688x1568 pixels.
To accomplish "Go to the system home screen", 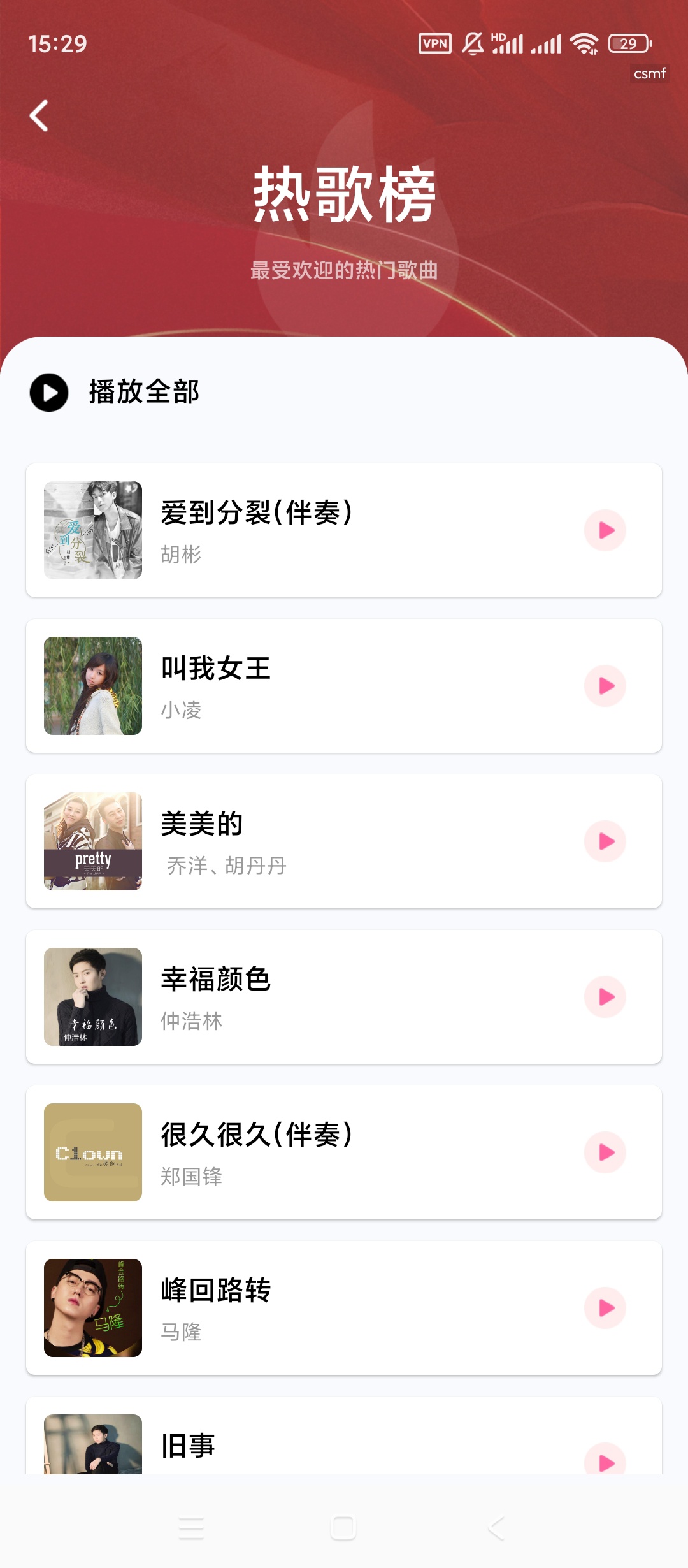I will (343, 1528).
